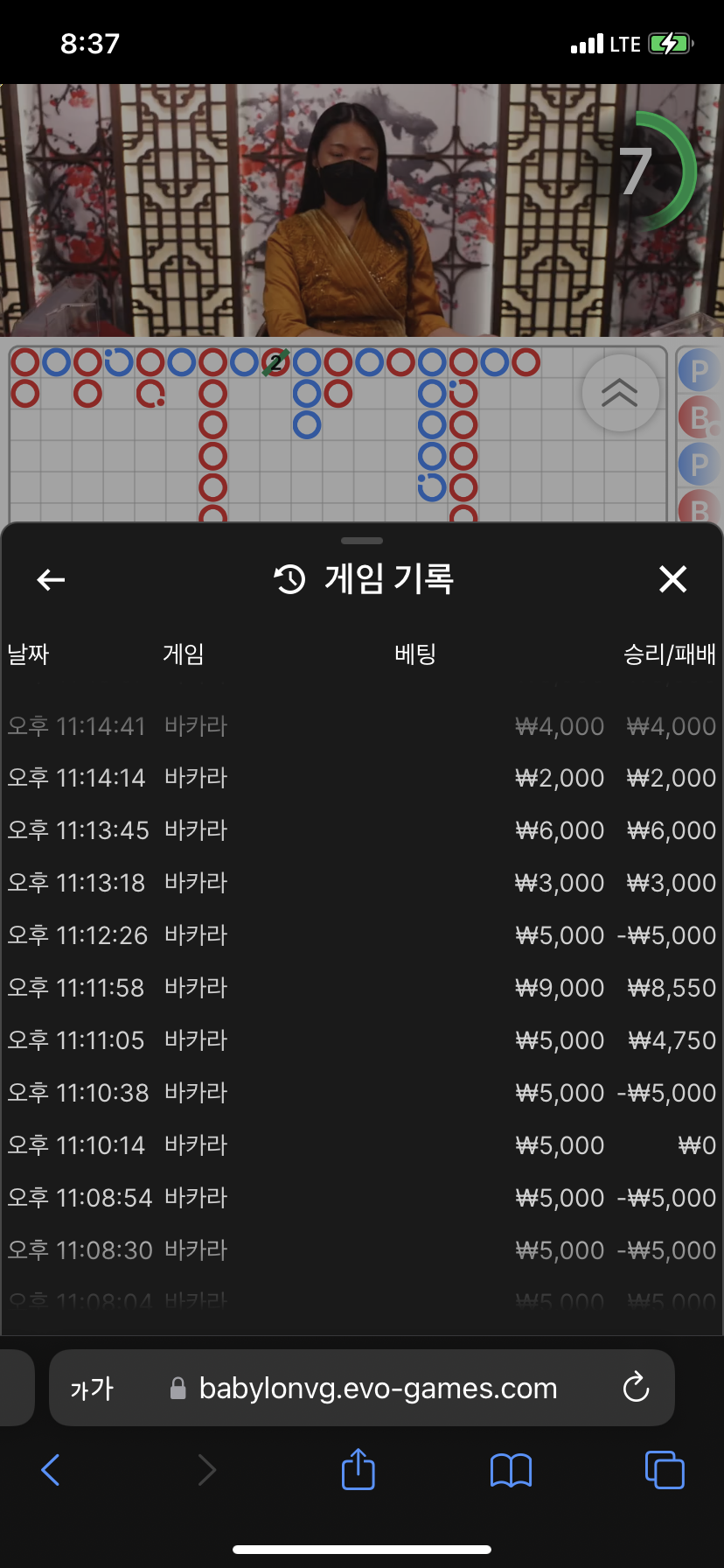The height and width of the screenshot is (1568, 724).
Task: Open the 오후 11:10:38 바카라 record
Action: (x=361, y=1093)
